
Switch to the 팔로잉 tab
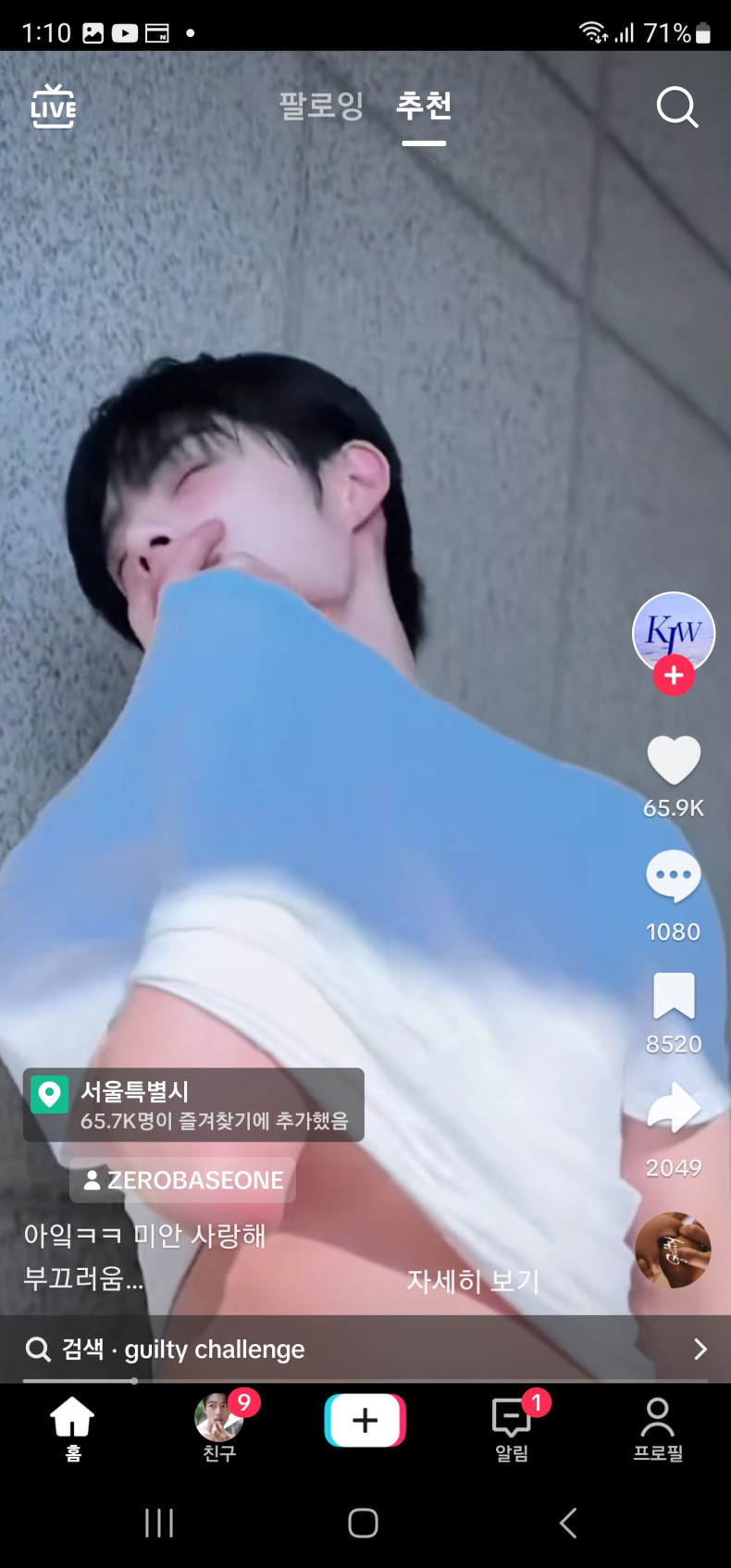[321, 106]
